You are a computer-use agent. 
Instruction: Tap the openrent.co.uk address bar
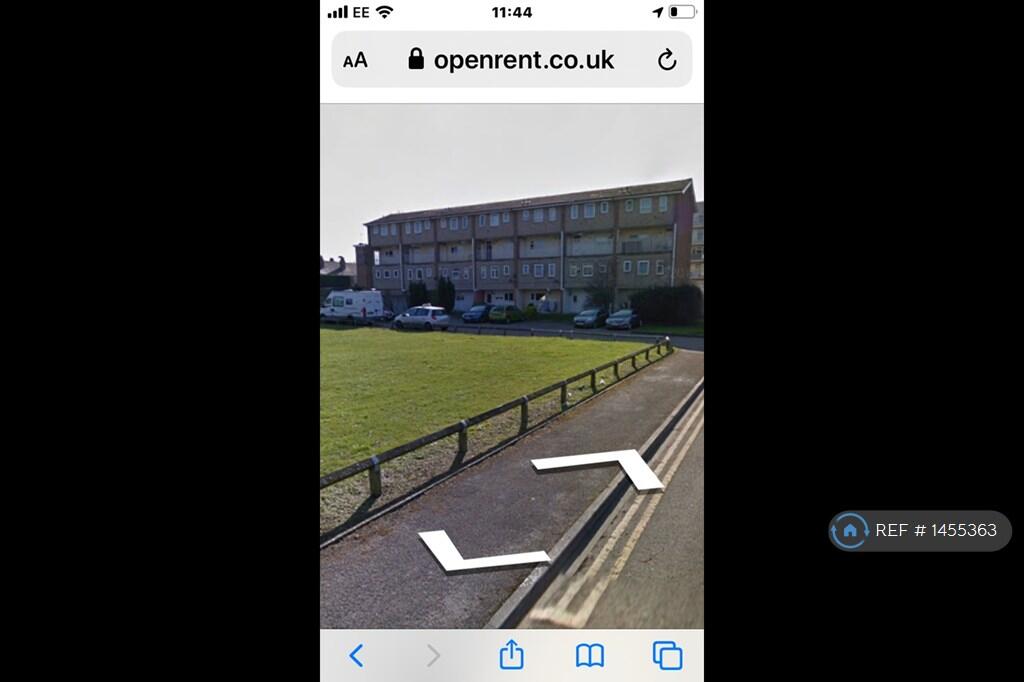click(x=512, y=60)
